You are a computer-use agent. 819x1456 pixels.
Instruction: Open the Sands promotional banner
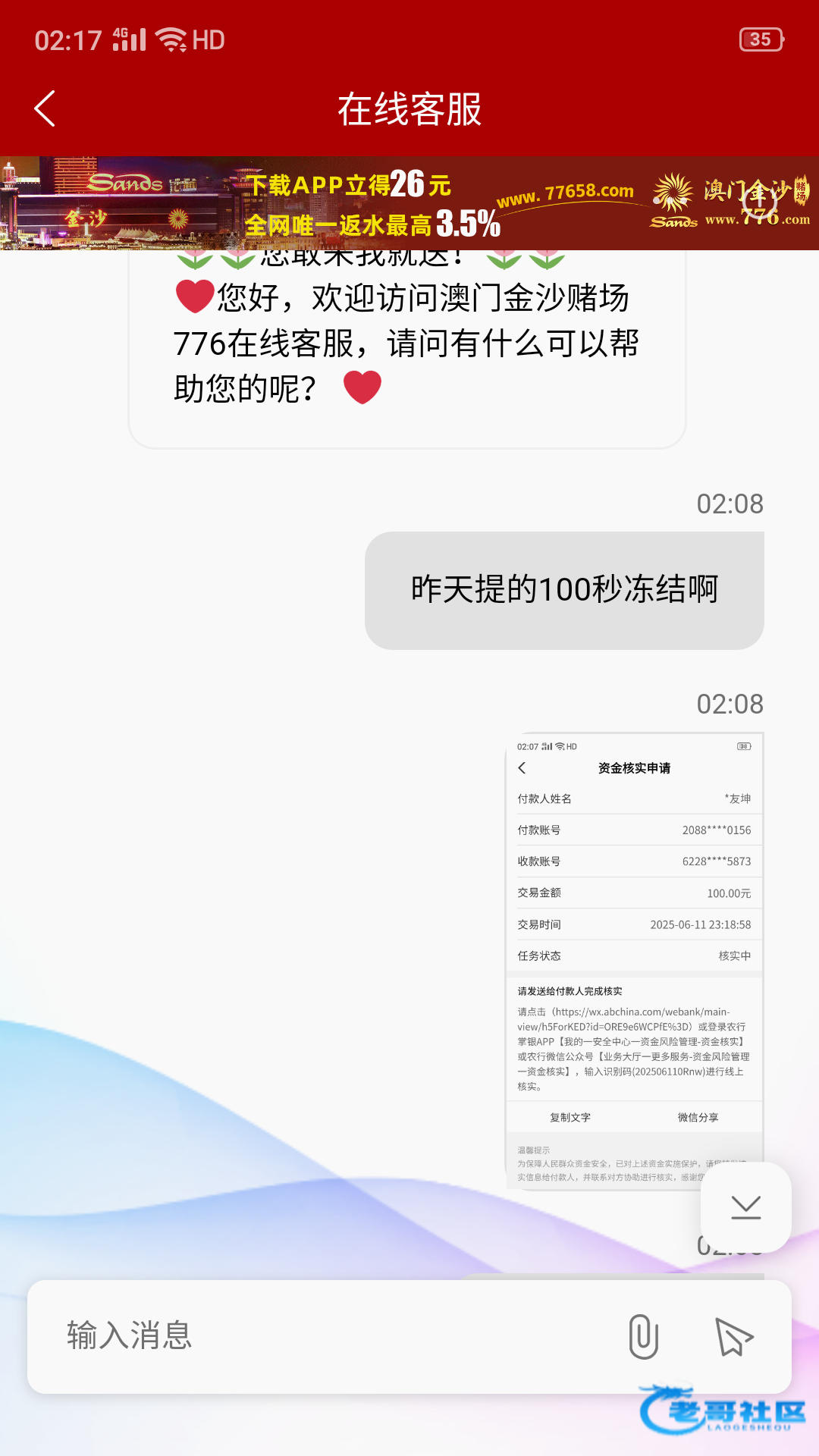pyautogui.click(x=409, y=203)
